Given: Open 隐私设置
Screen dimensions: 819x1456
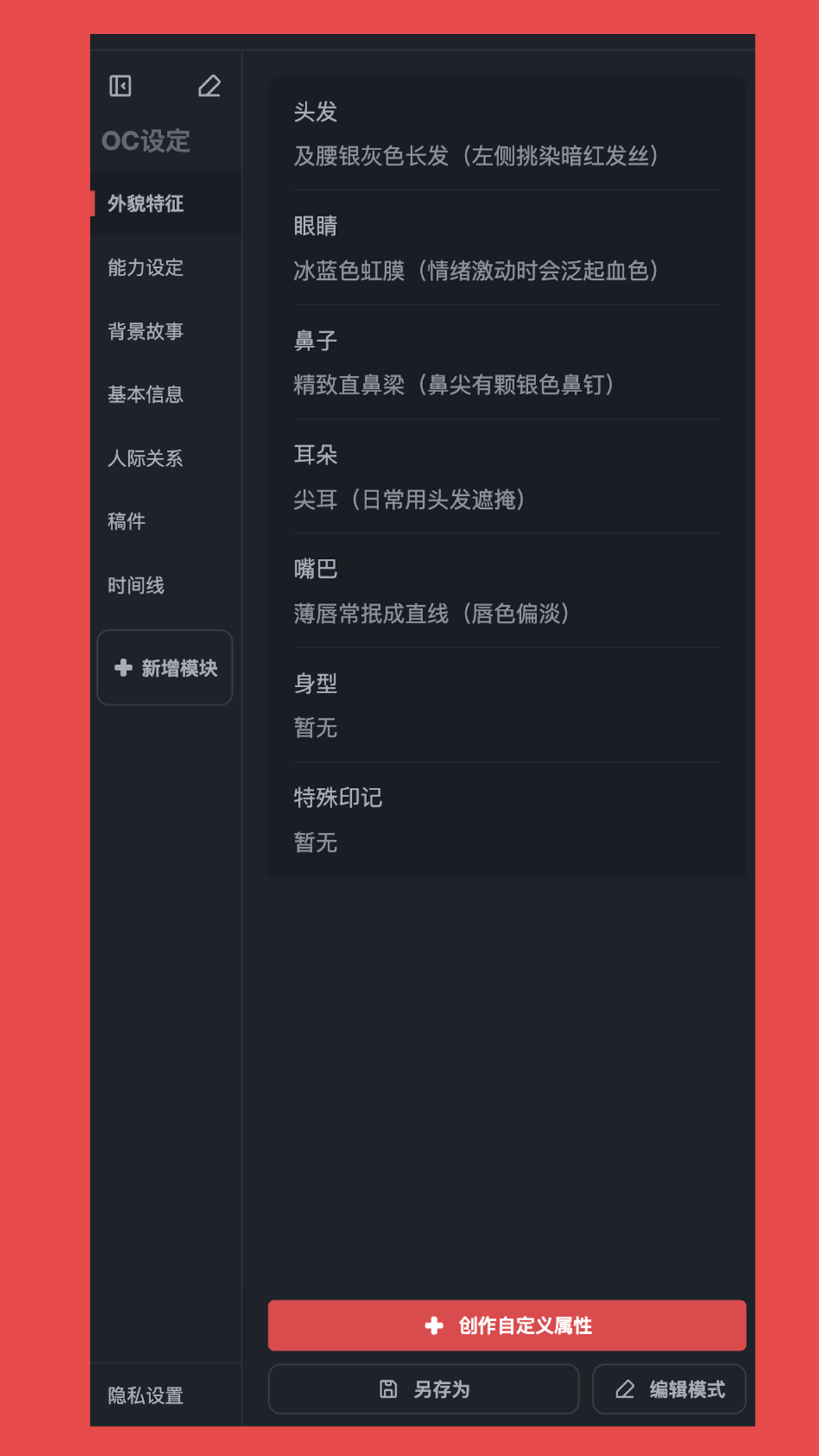Looking at the screenshot, I should tap(146, 1395).
